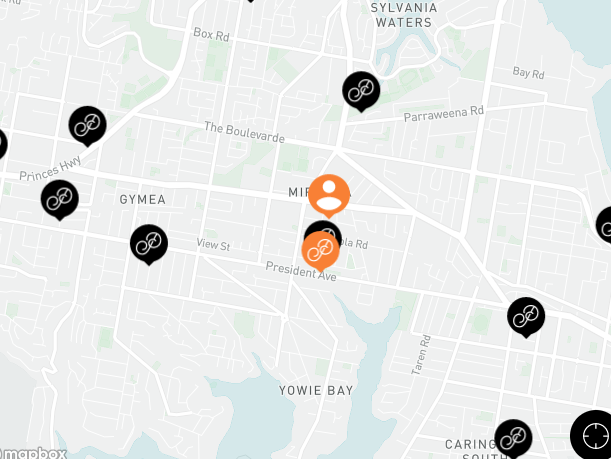Select the black pin near Parraweena Rd
The height and width of the screenshot is (459, 611).
point(361,90)
